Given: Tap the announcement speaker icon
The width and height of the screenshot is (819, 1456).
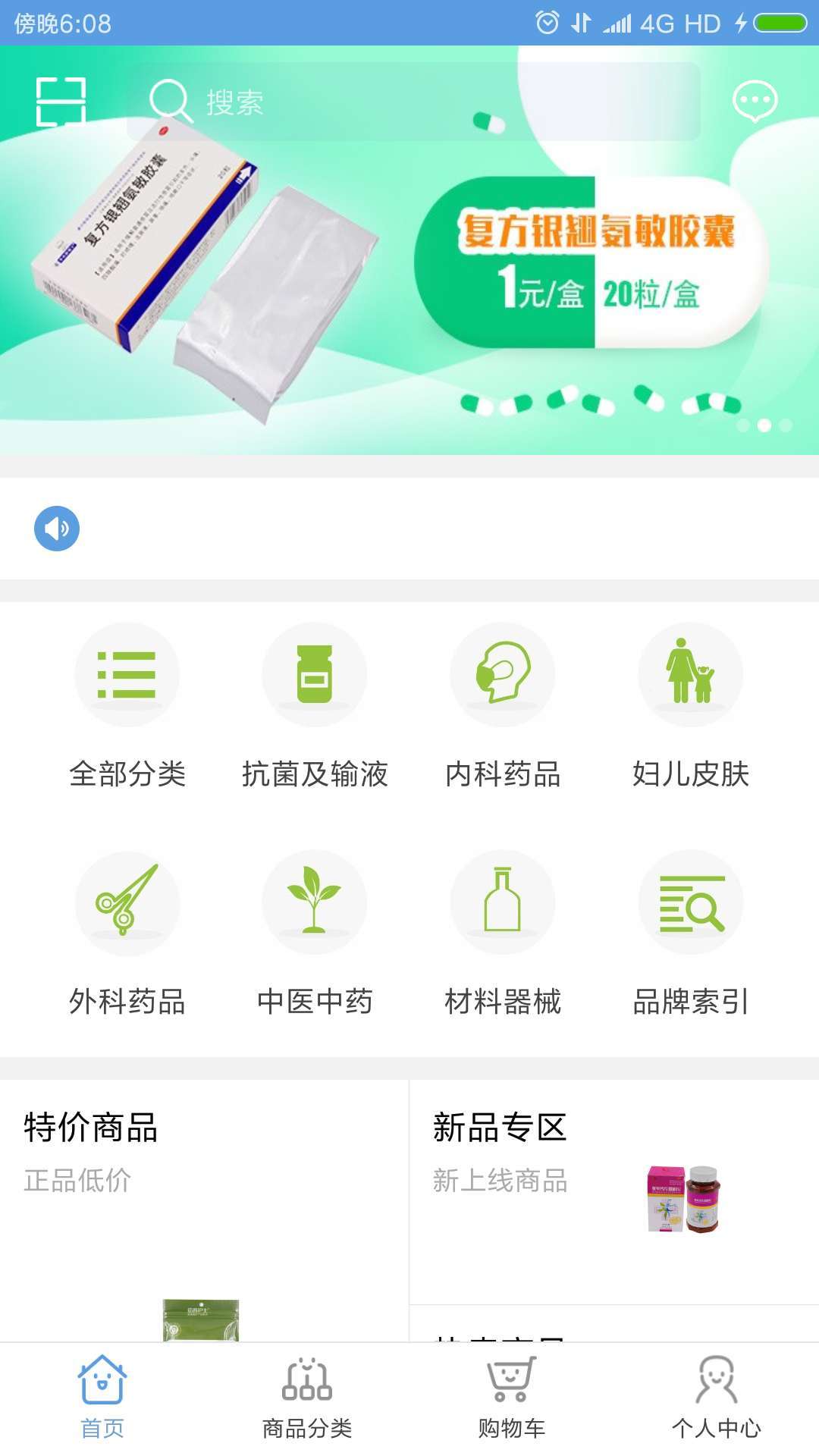Looking at the screenshot, I should (57, 529).
